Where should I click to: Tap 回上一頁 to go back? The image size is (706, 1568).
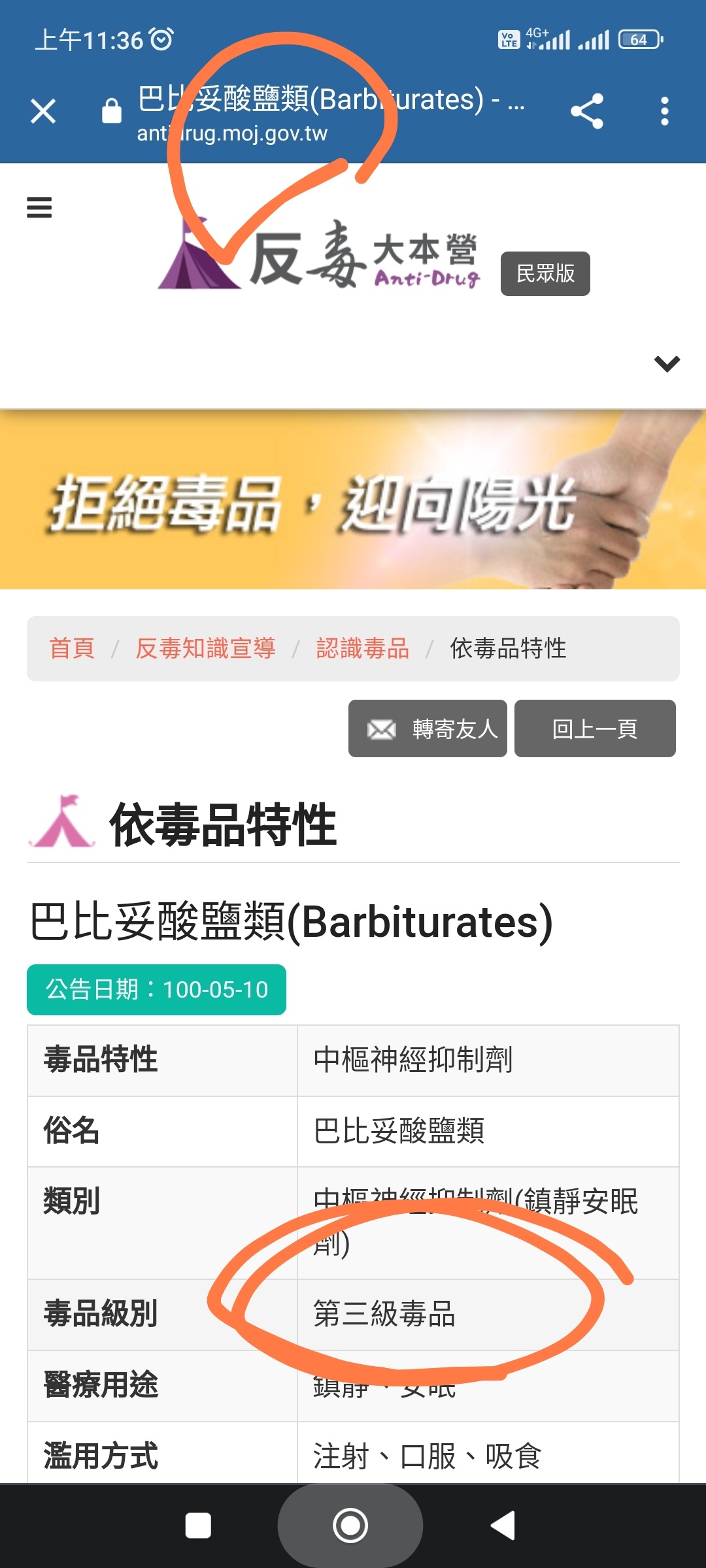(x=595, y=728)
